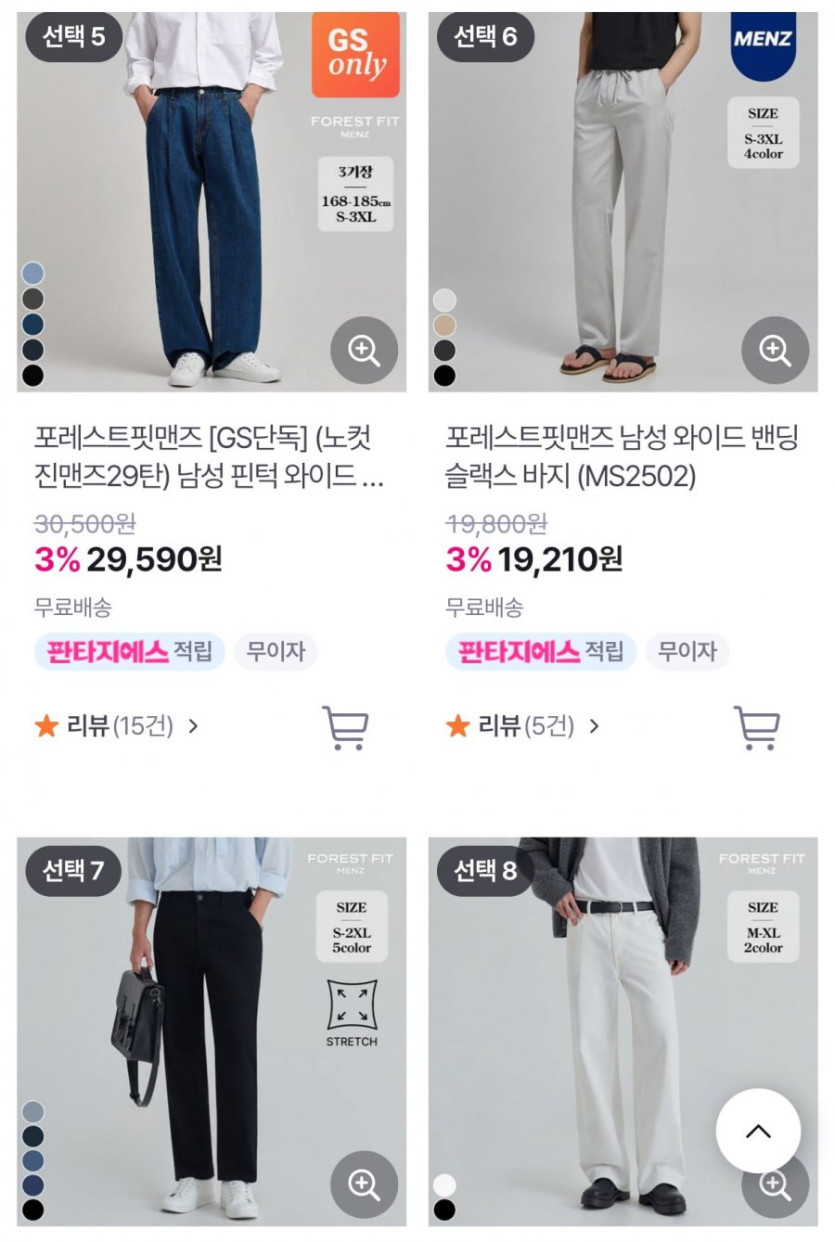Image resolution: width=835 pixels, height=1242 pixels.
Task: Zoom into the 선택 6 slacks photo
Action: (775, 350)
